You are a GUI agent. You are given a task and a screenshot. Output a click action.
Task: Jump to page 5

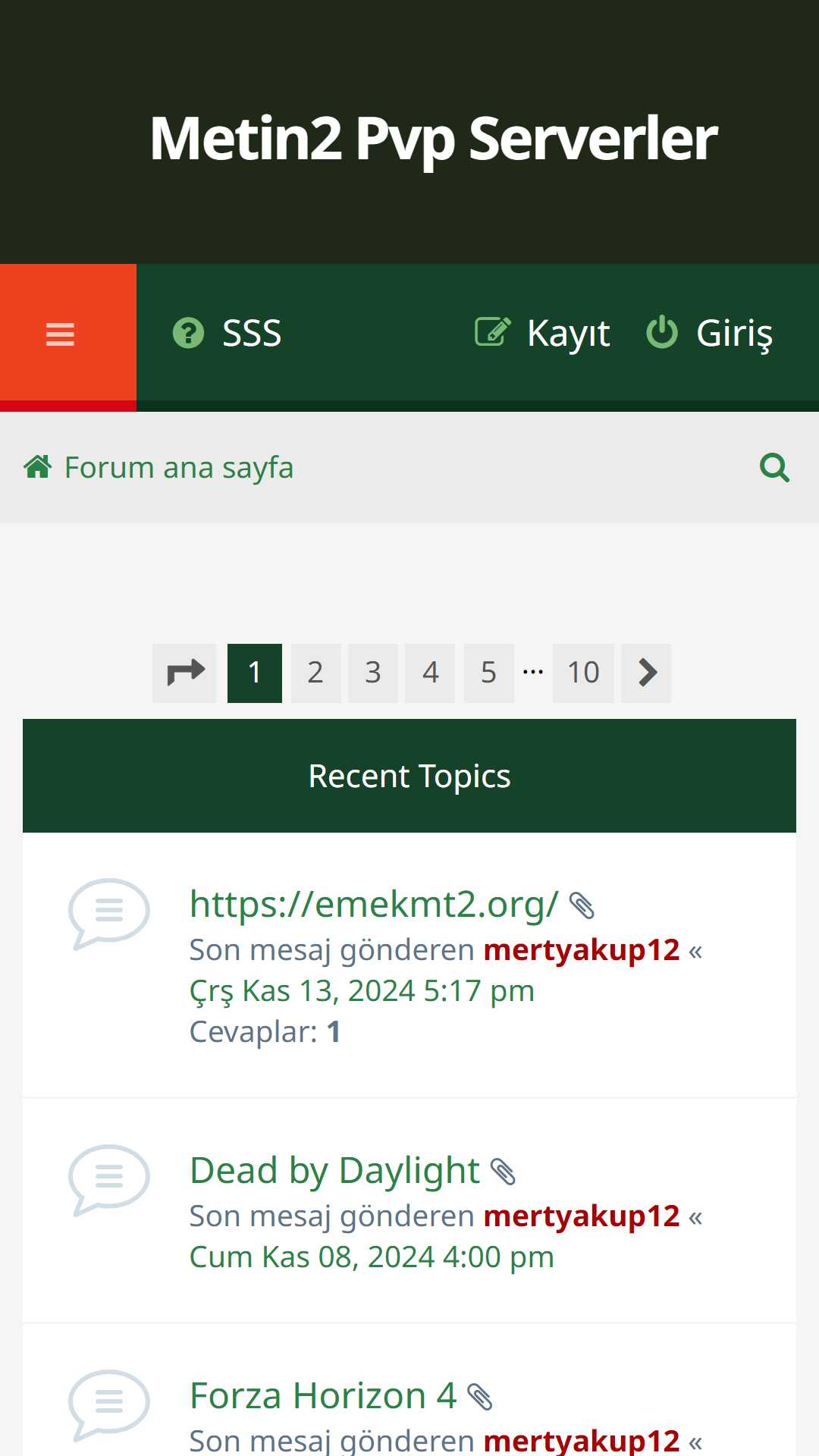pyautogui.click(x=489, y=673)
